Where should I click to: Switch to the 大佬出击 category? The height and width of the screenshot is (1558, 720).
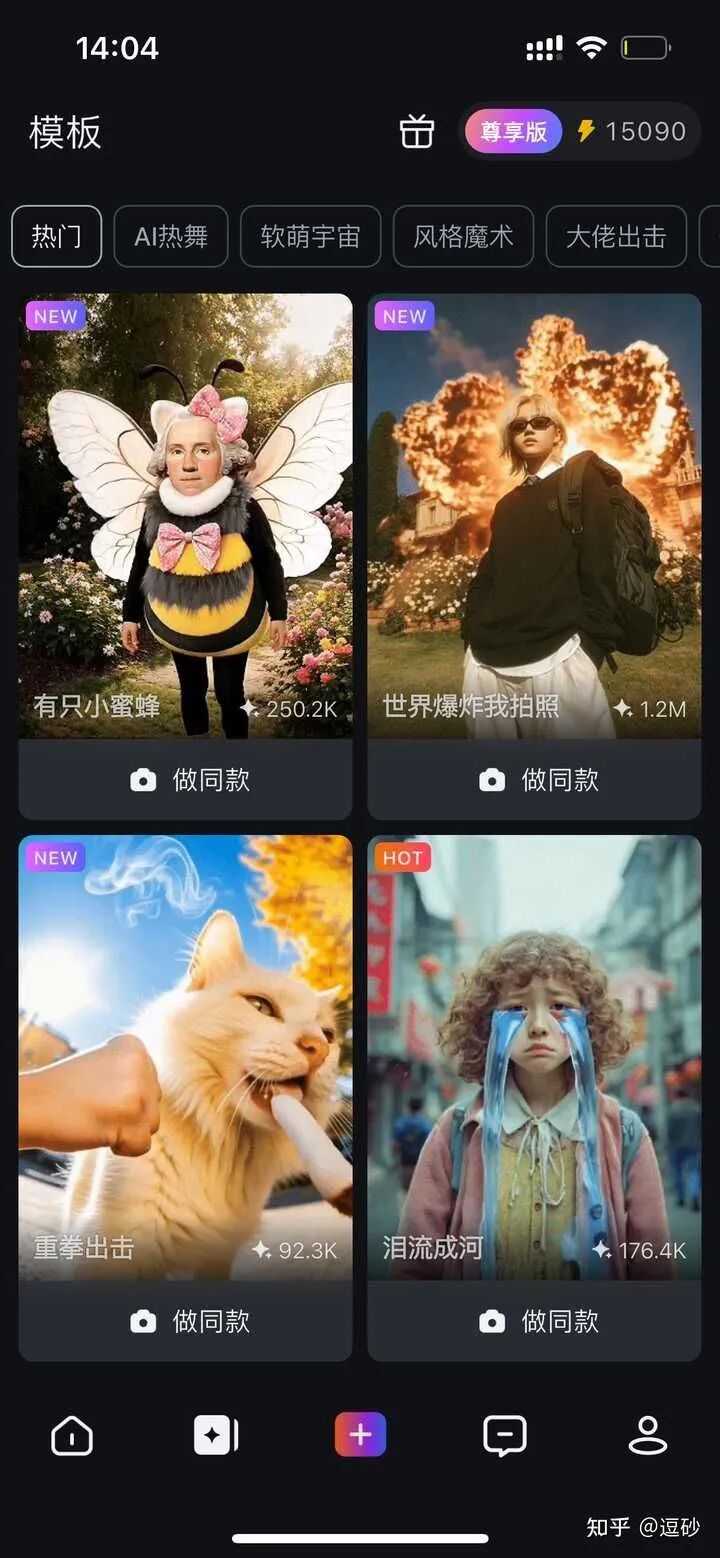click(x=616, y=237)
